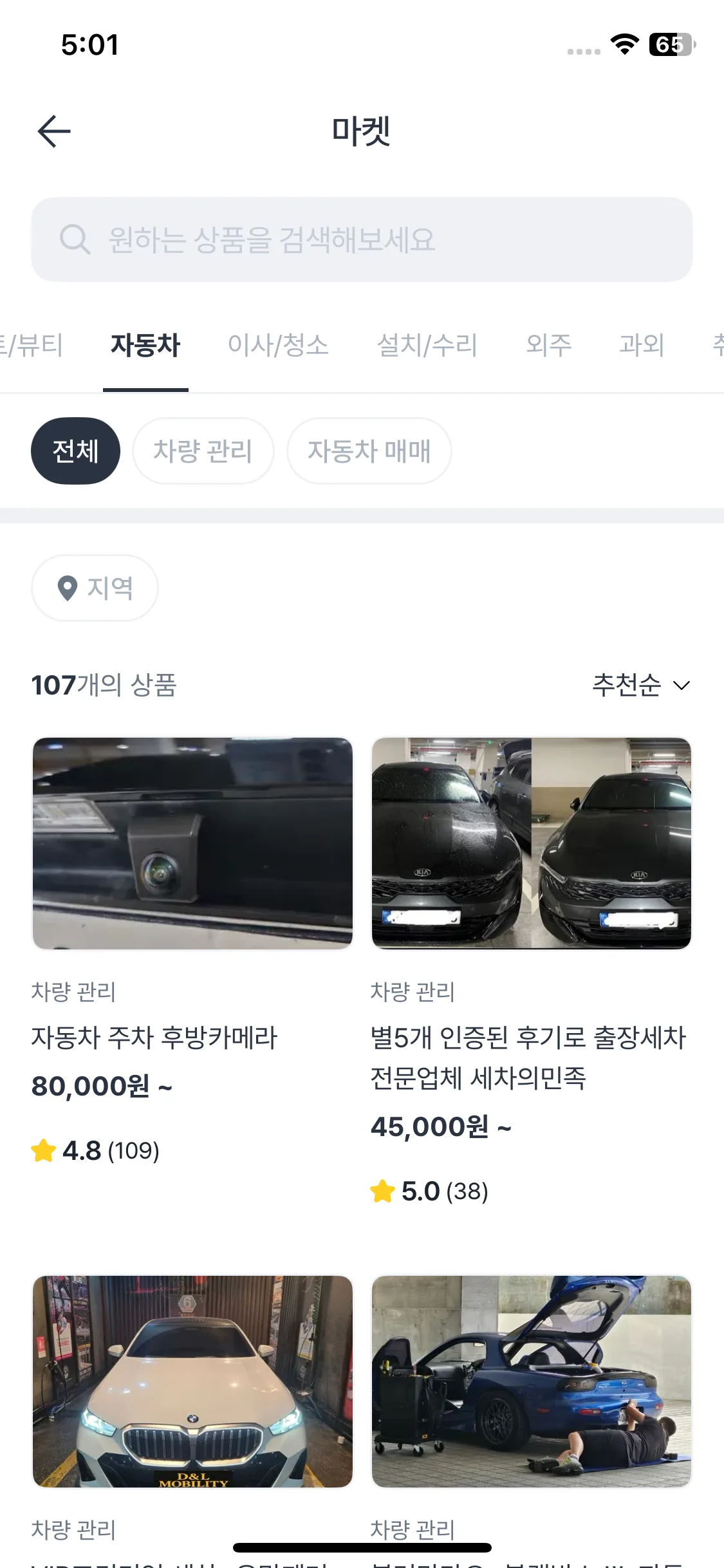Select the 과외 tab
Image resolution: width=724 pixels, height=1568 pixels.
(642, 345)
